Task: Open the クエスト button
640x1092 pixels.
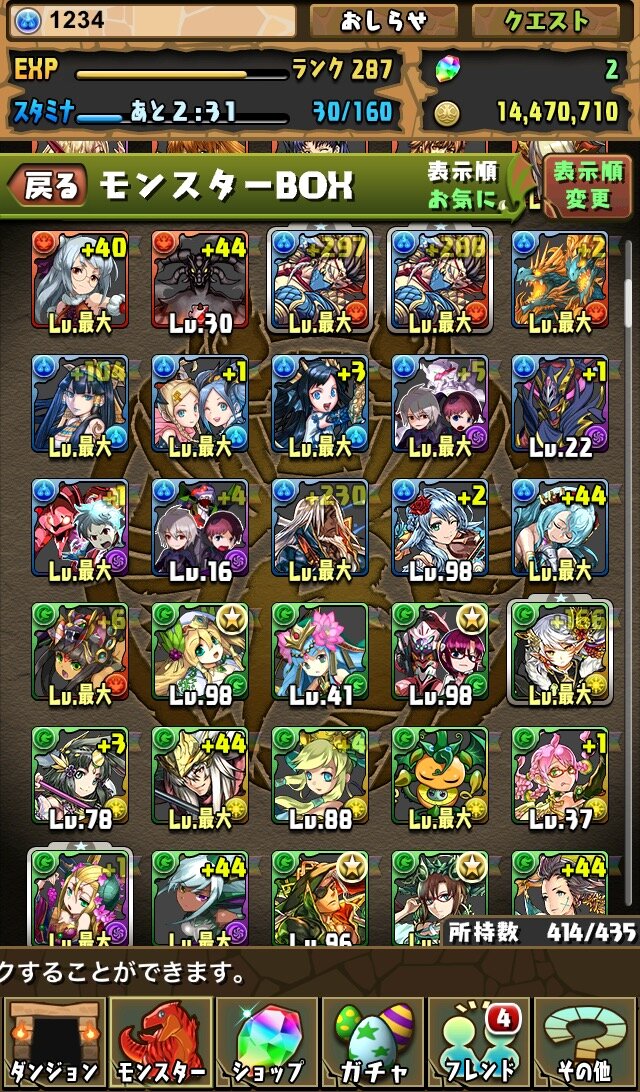Action: pos(546,22)
